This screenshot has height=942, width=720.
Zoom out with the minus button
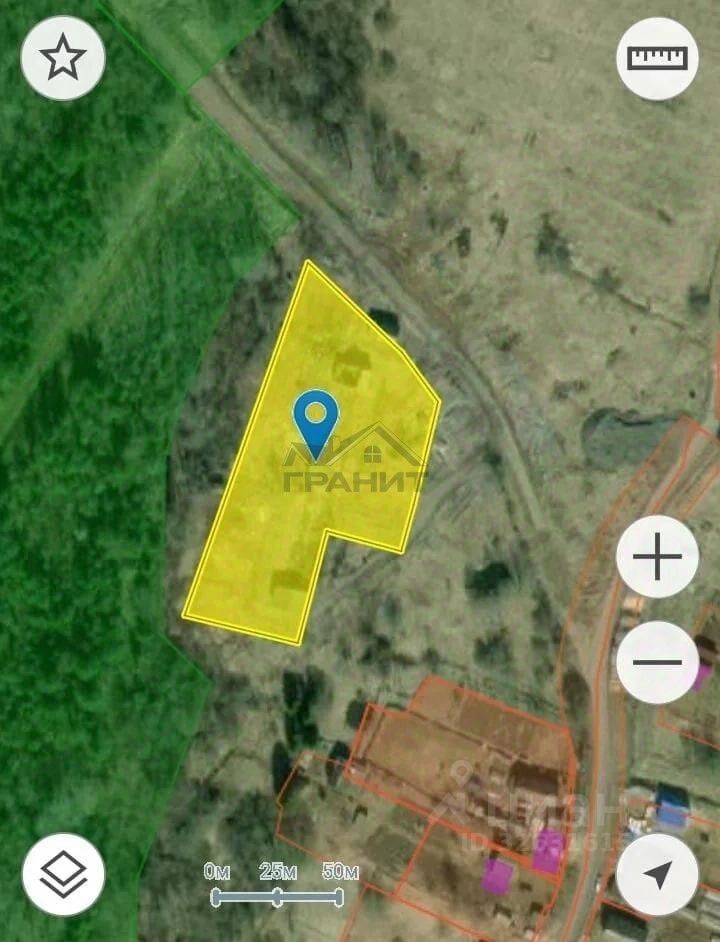[657, 662]
